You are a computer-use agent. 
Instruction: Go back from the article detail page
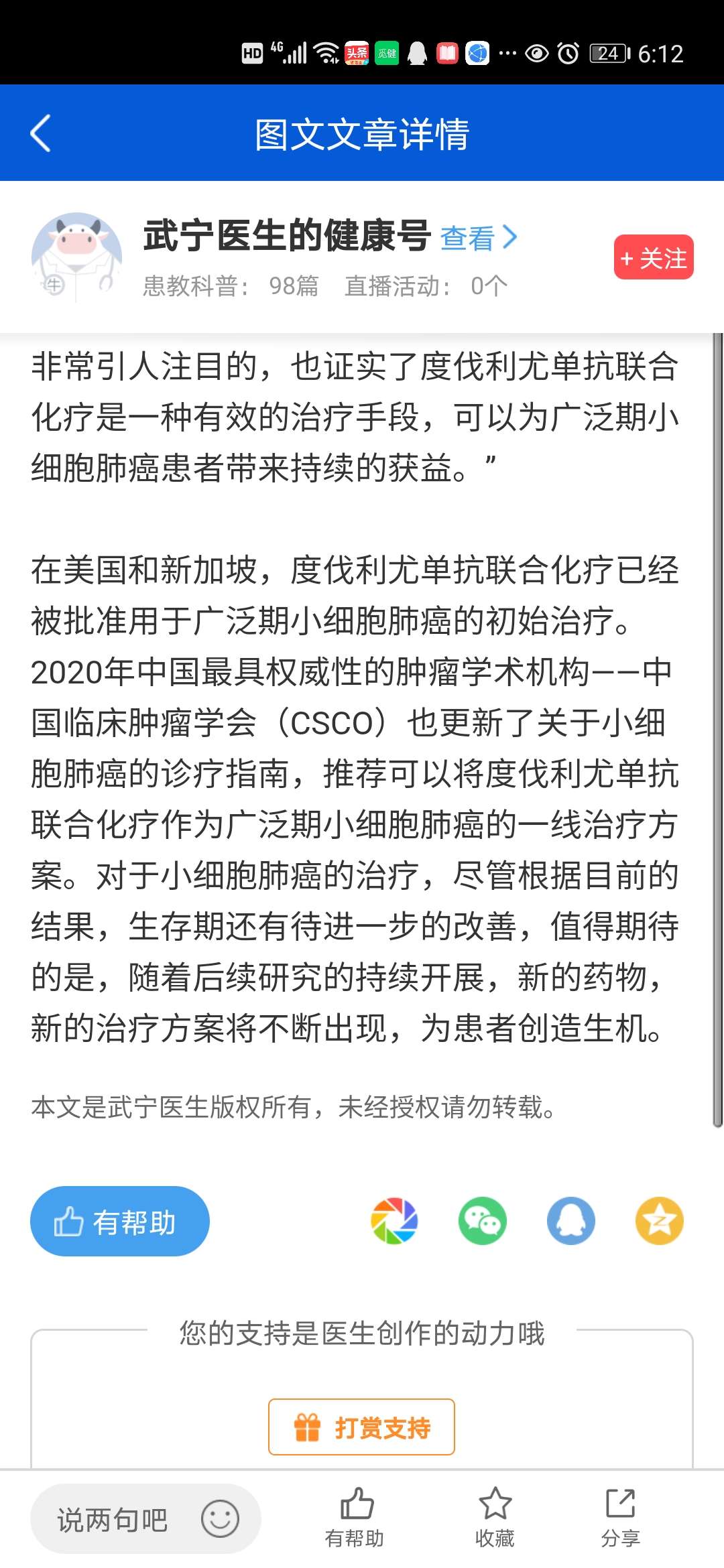point(41,133)
